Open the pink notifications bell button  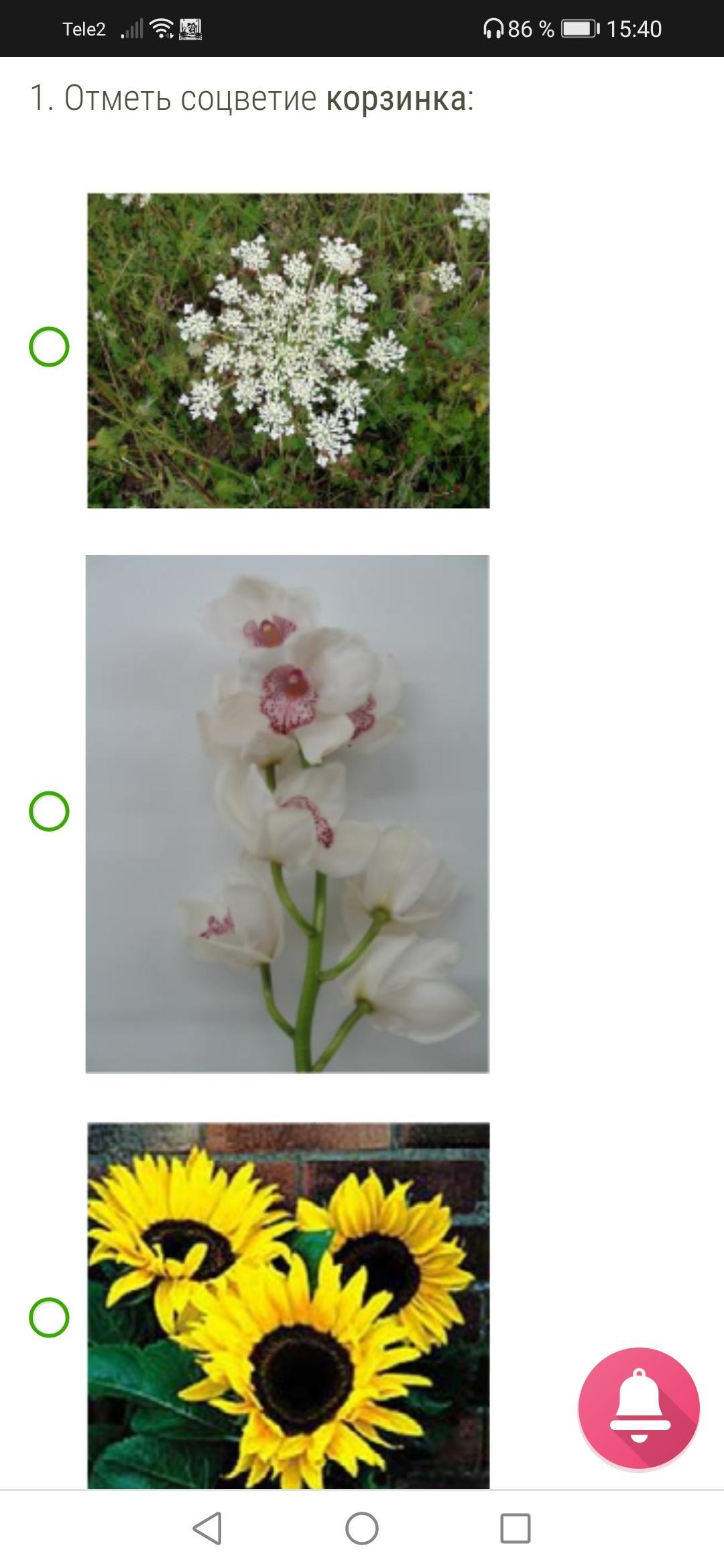point(639,1409)
